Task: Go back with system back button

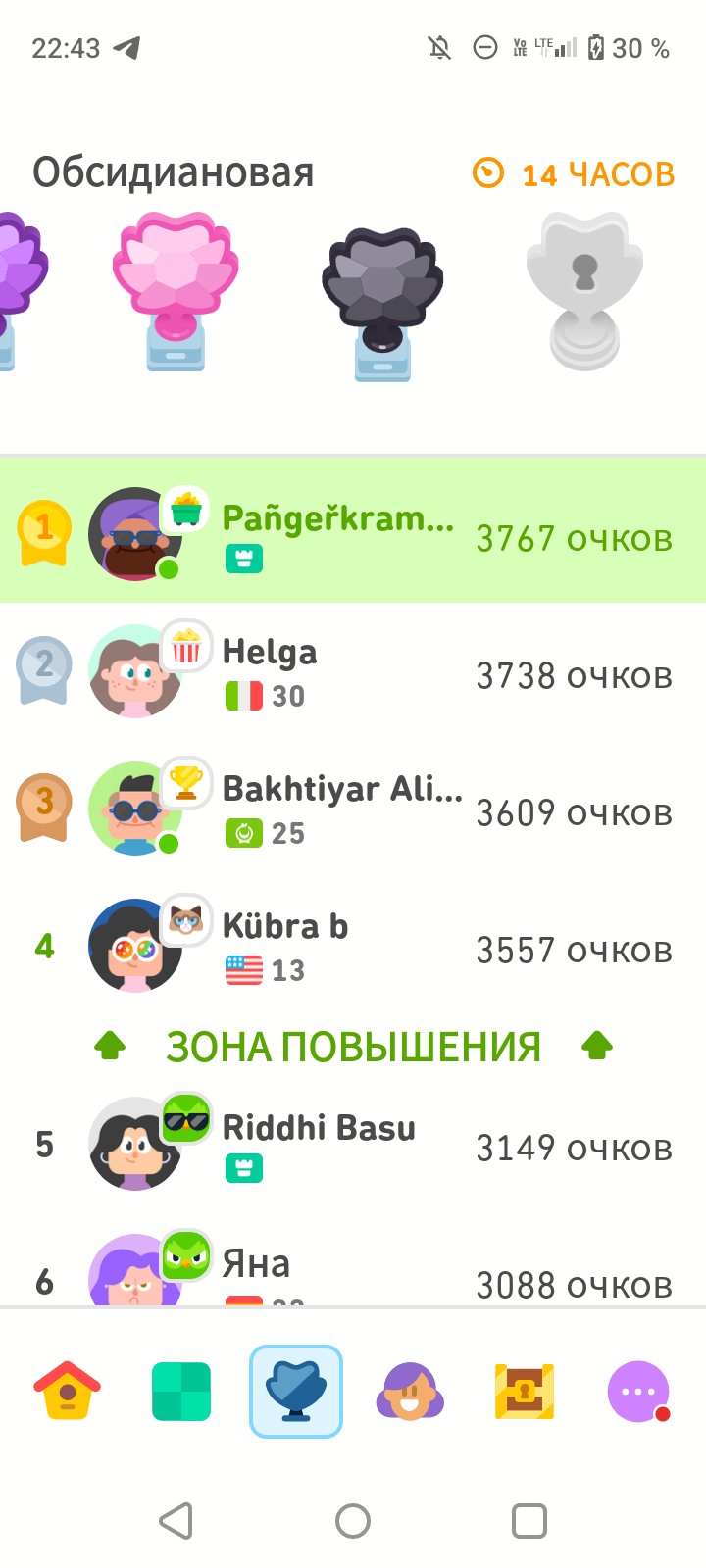Action: (176, 1521)
